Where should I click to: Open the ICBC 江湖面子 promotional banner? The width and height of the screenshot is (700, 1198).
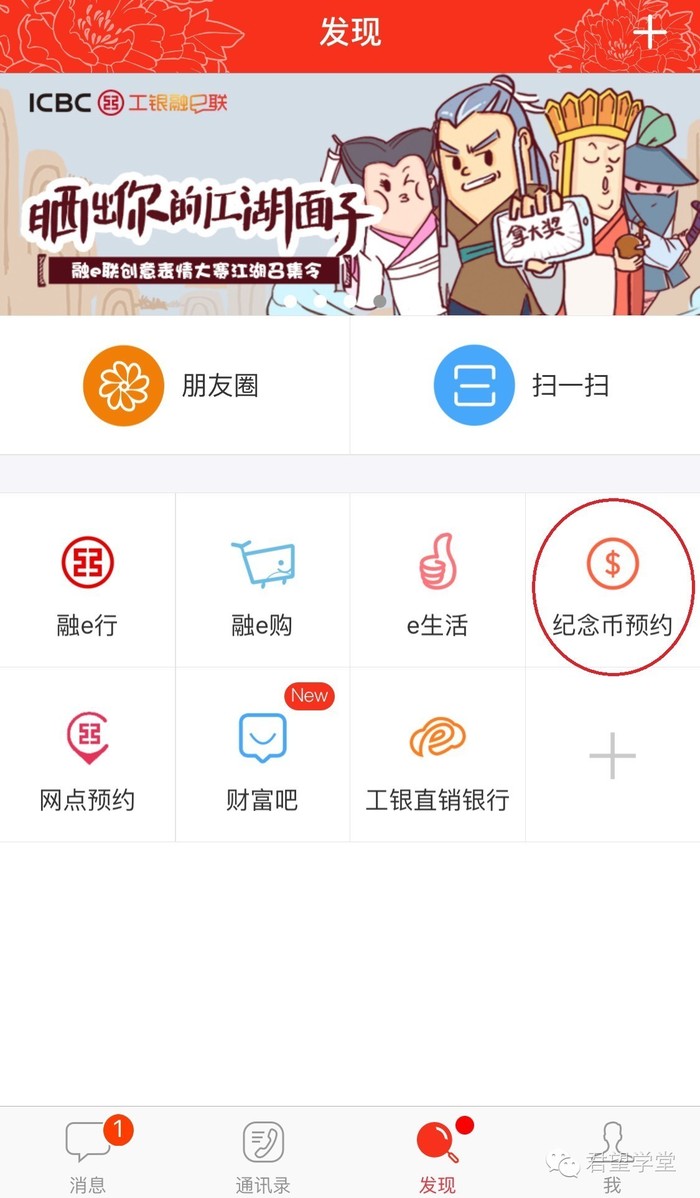click(x=350, y=195)
